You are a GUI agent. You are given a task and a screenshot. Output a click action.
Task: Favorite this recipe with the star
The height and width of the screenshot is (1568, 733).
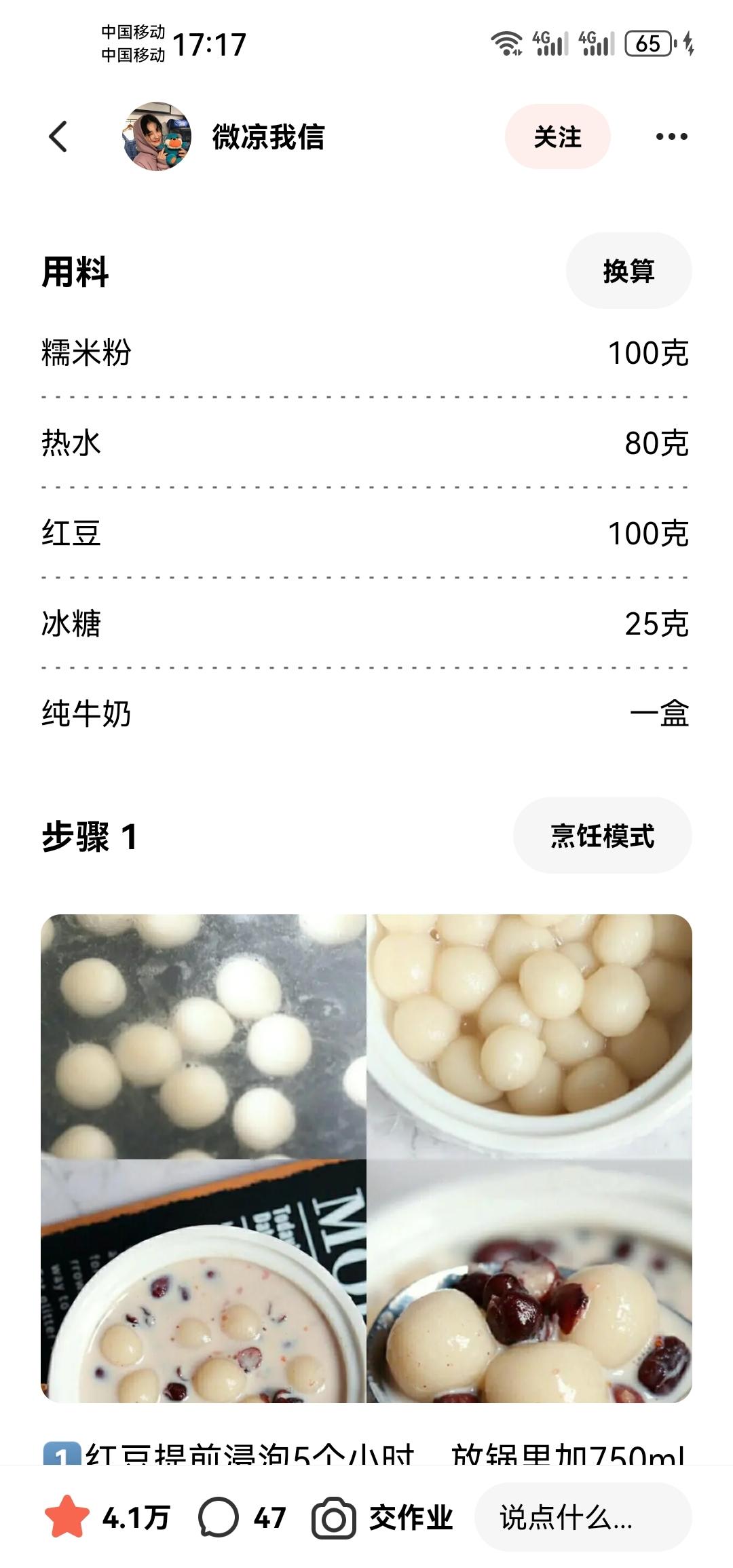pos(67,1517)
